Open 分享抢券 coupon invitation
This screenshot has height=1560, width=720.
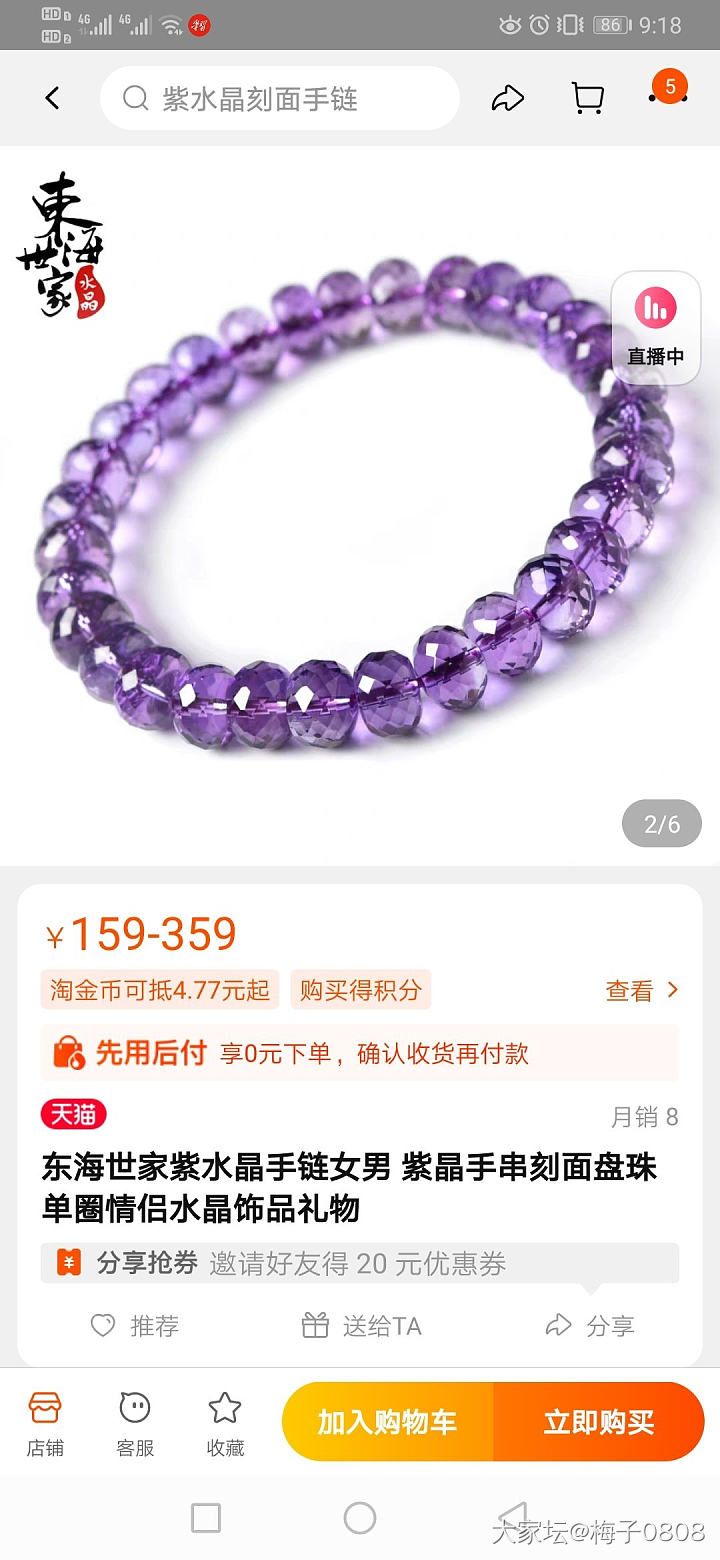click(x=360, y=1263)
